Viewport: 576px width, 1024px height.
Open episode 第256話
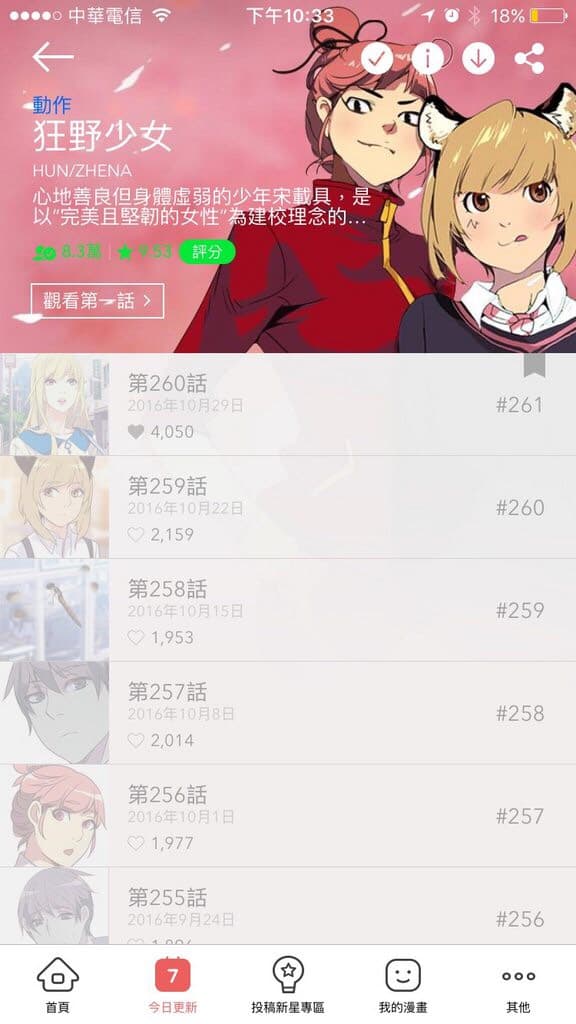click(288, 815)
